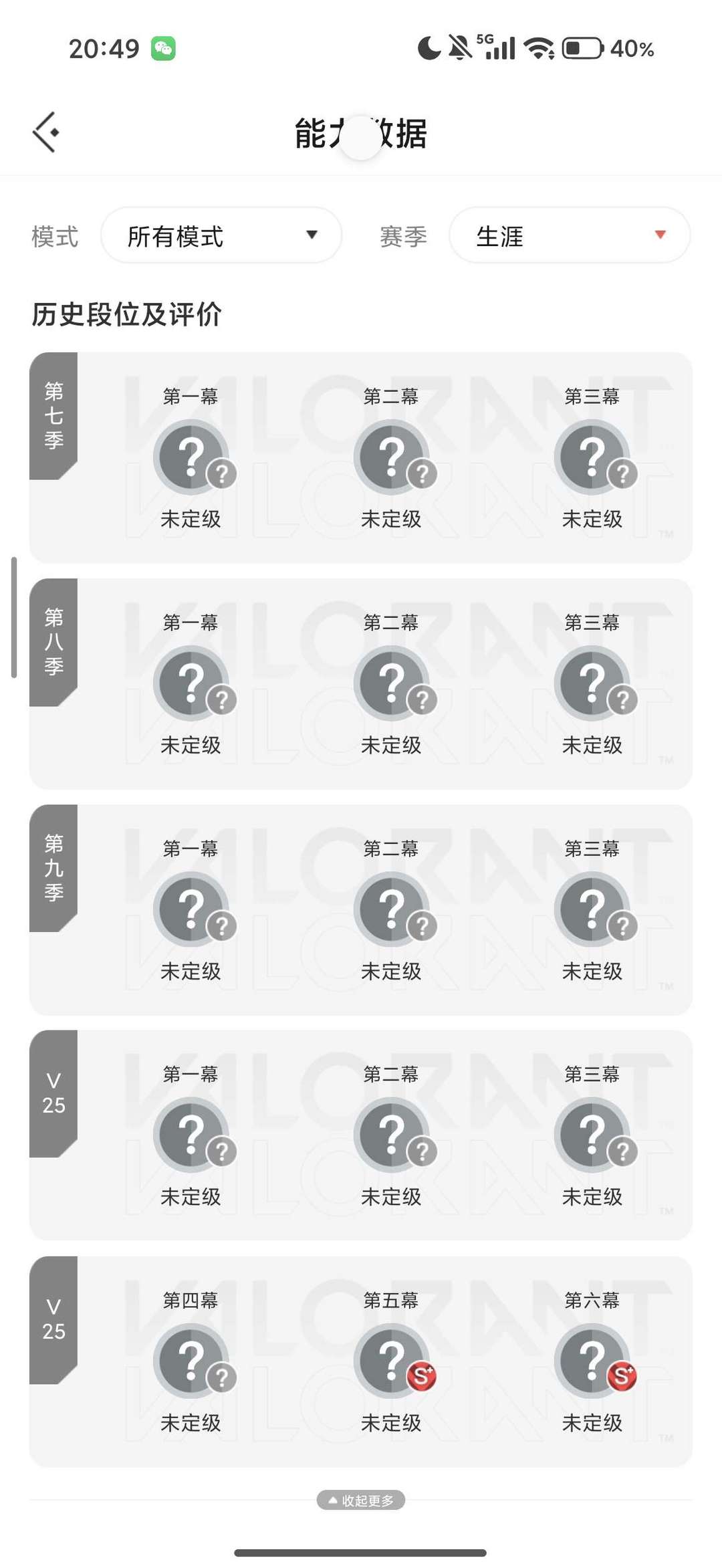722x1568 pixels.
Task: Click the 未定级 label under 第八季 第一幕
Action: (191, 746)
